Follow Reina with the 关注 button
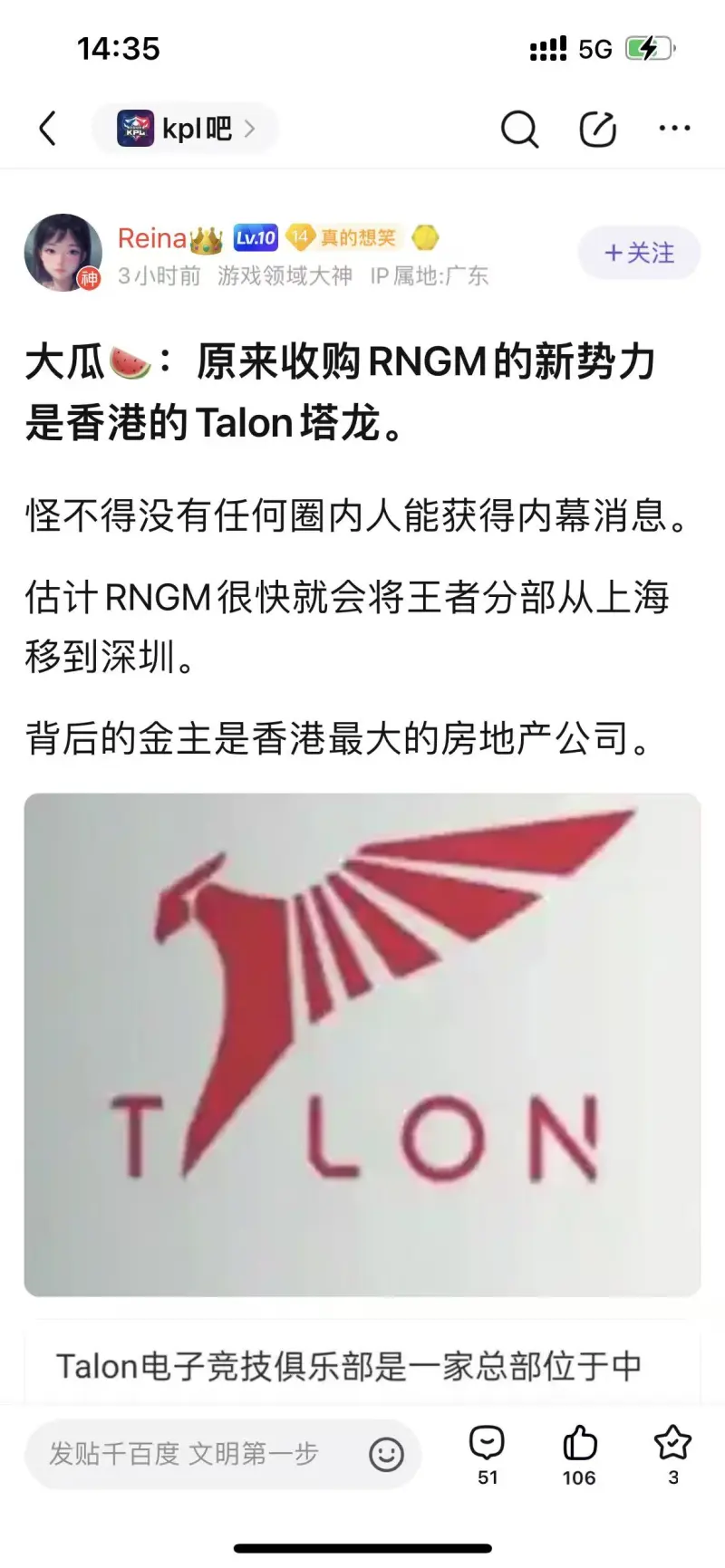Screen dimensions: 725x1568 639,253
